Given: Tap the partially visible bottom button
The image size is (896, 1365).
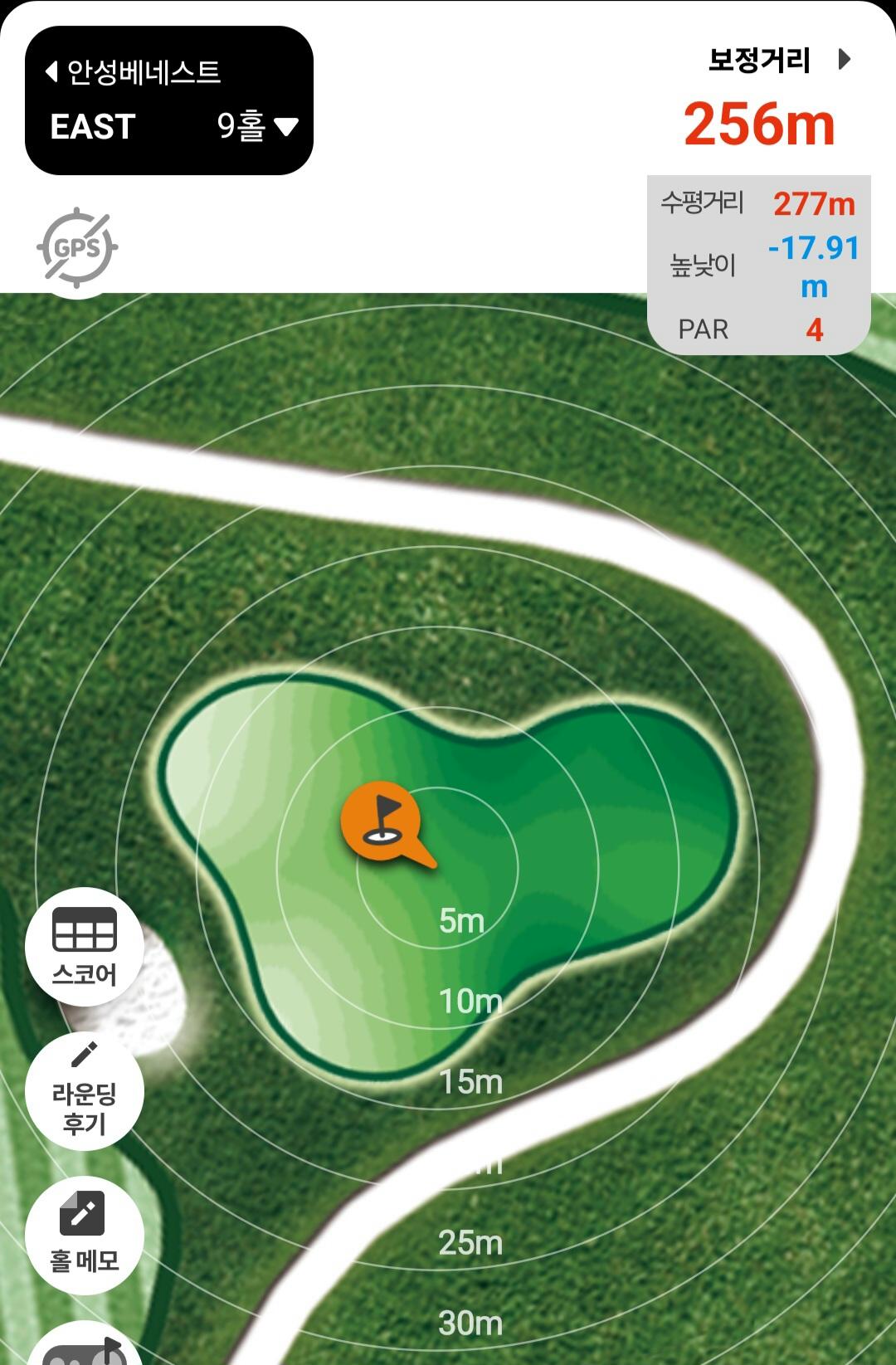Looking at the screenshot, I should point(83,1348).
